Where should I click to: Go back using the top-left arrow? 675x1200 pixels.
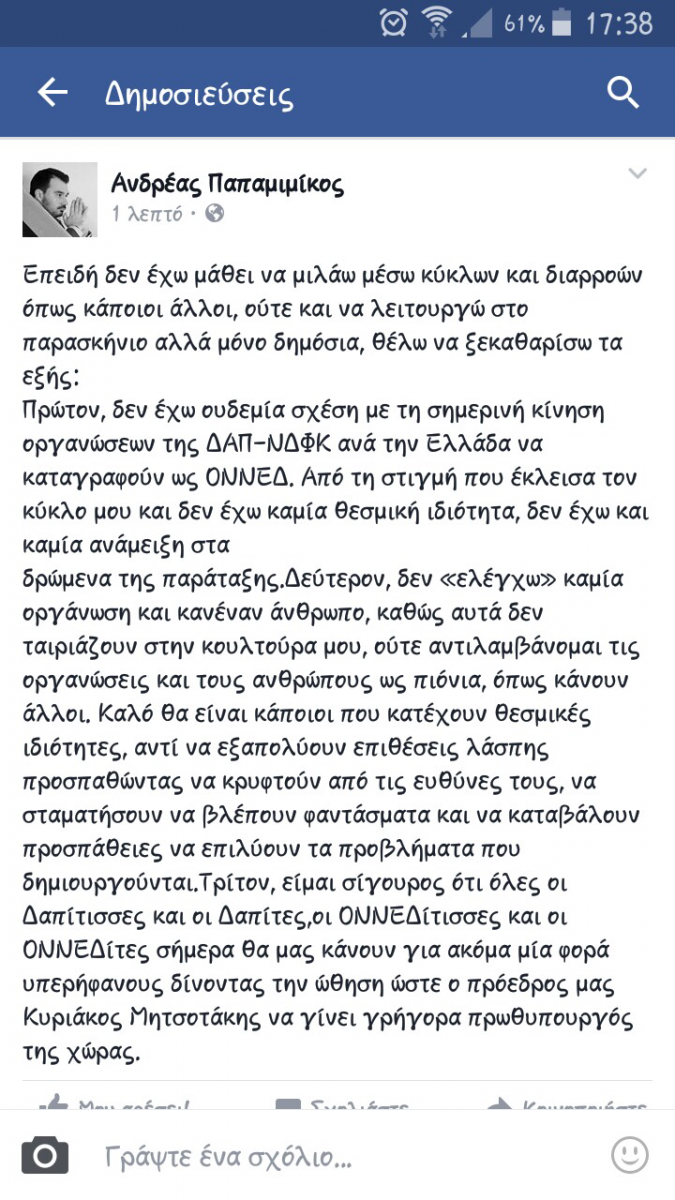coord(52,93)
